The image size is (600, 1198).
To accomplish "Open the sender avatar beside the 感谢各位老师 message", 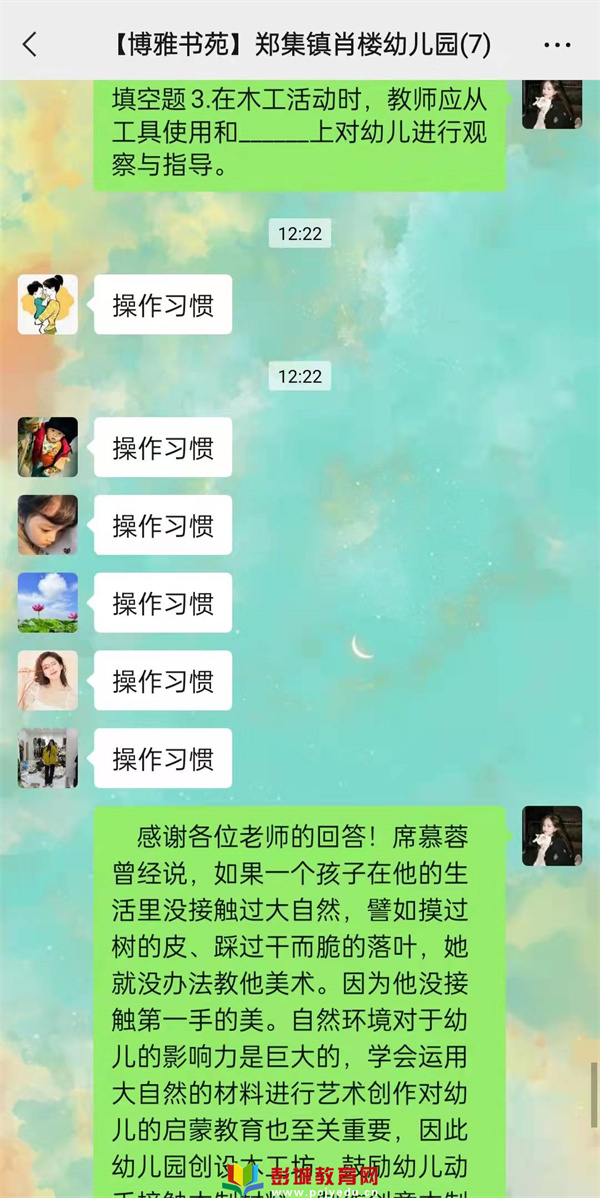I will click(552, 836).
